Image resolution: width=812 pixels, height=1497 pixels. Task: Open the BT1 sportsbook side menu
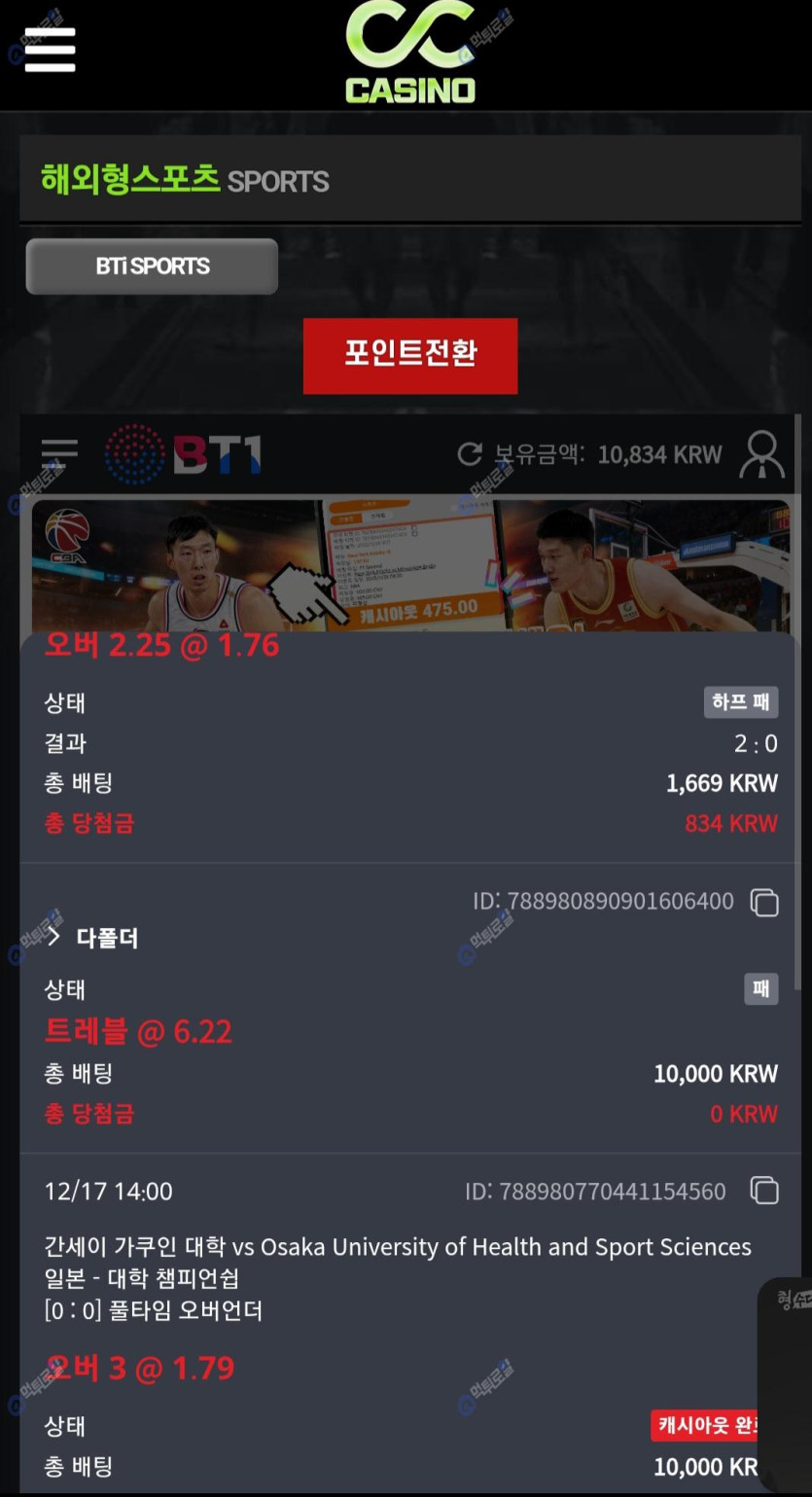pyautogui.click(x=59, y=453)
